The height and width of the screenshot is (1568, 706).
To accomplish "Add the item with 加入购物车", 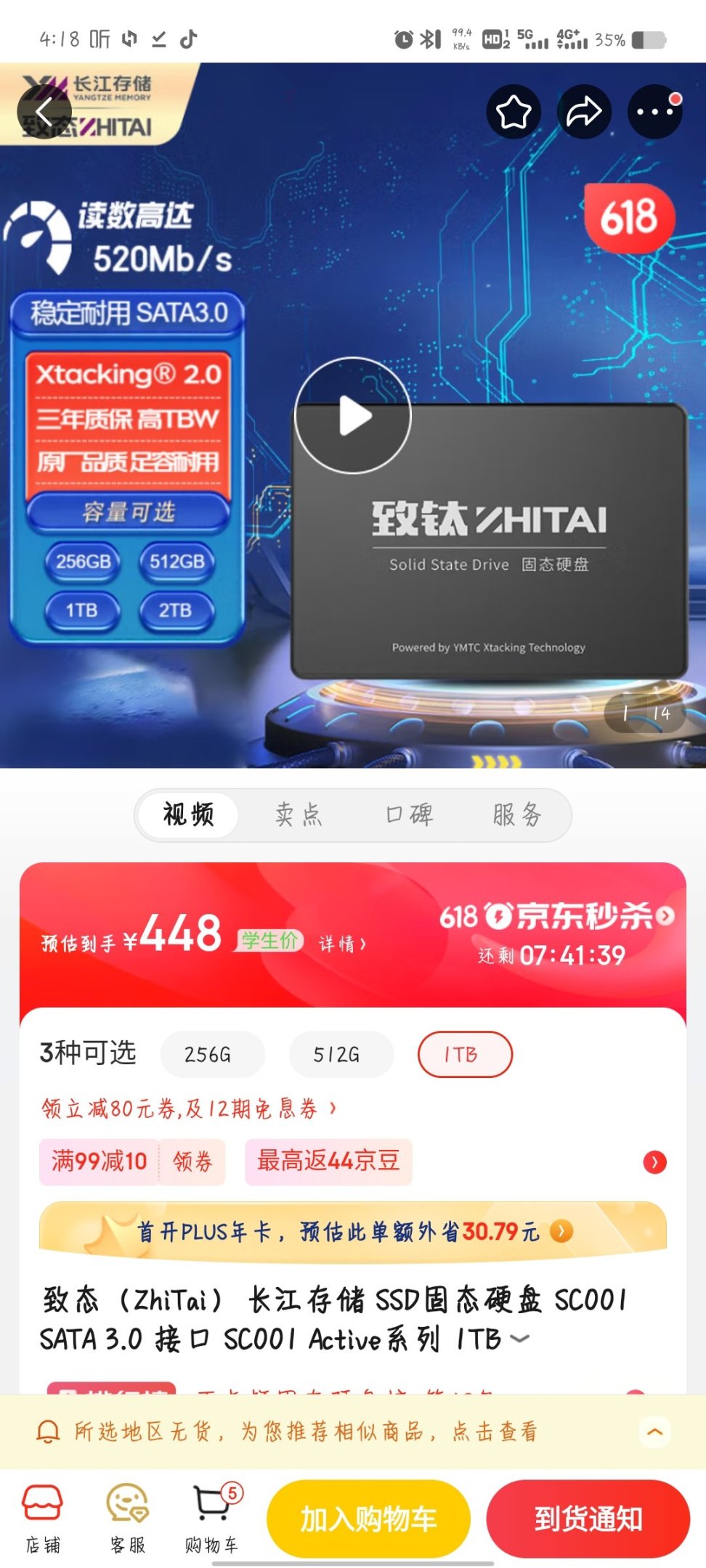I will tap(368, 1519).
